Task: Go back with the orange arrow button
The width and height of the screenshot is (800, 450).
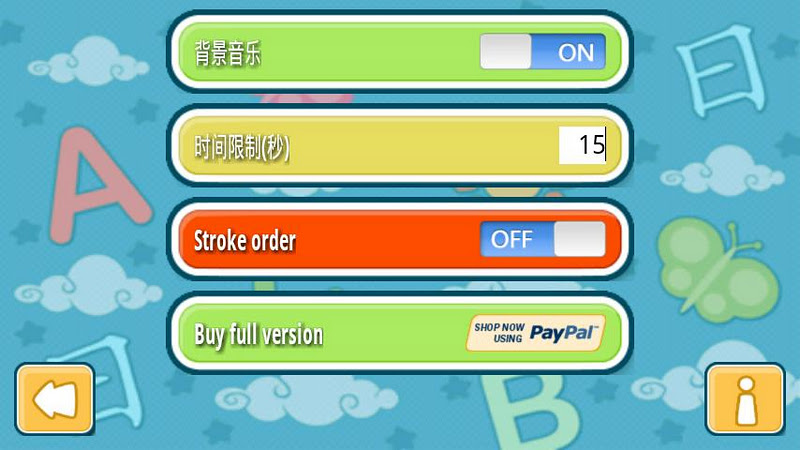Action: [x=55, y=400]
